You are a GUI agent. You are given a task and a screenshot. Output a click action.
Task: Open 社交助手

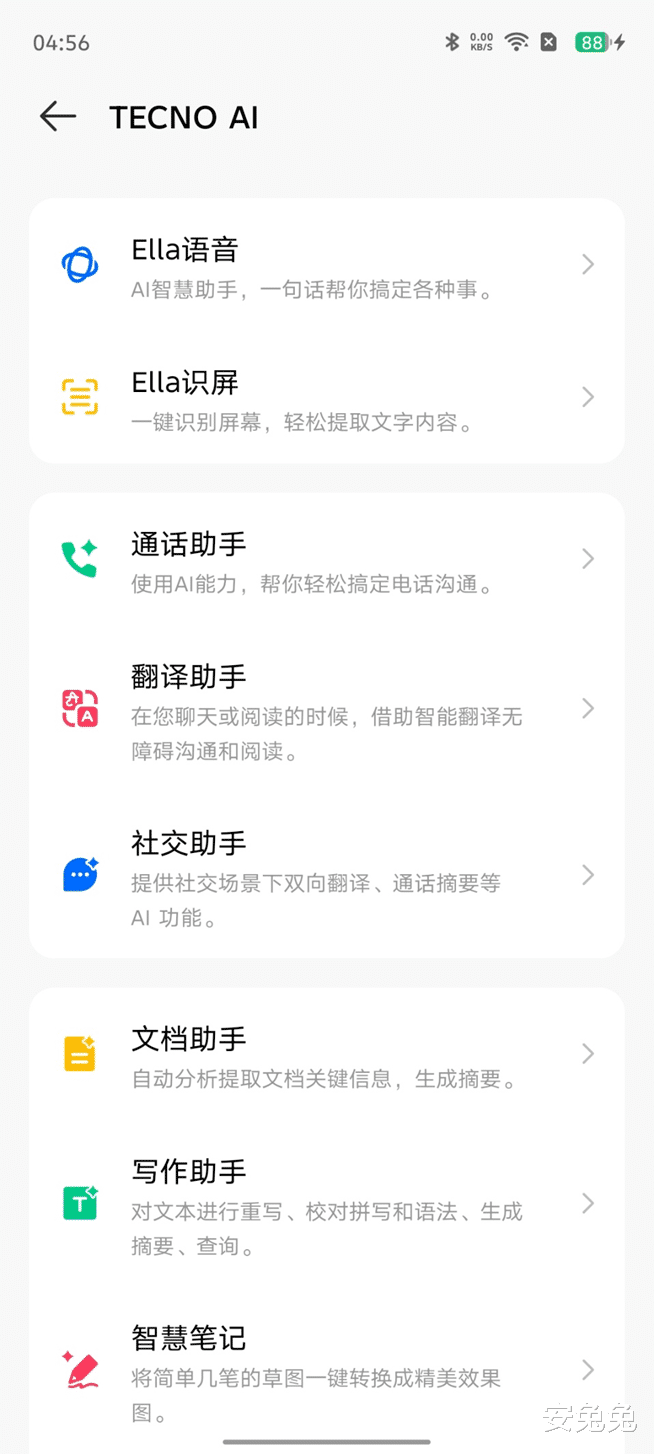tap(326, 876)
